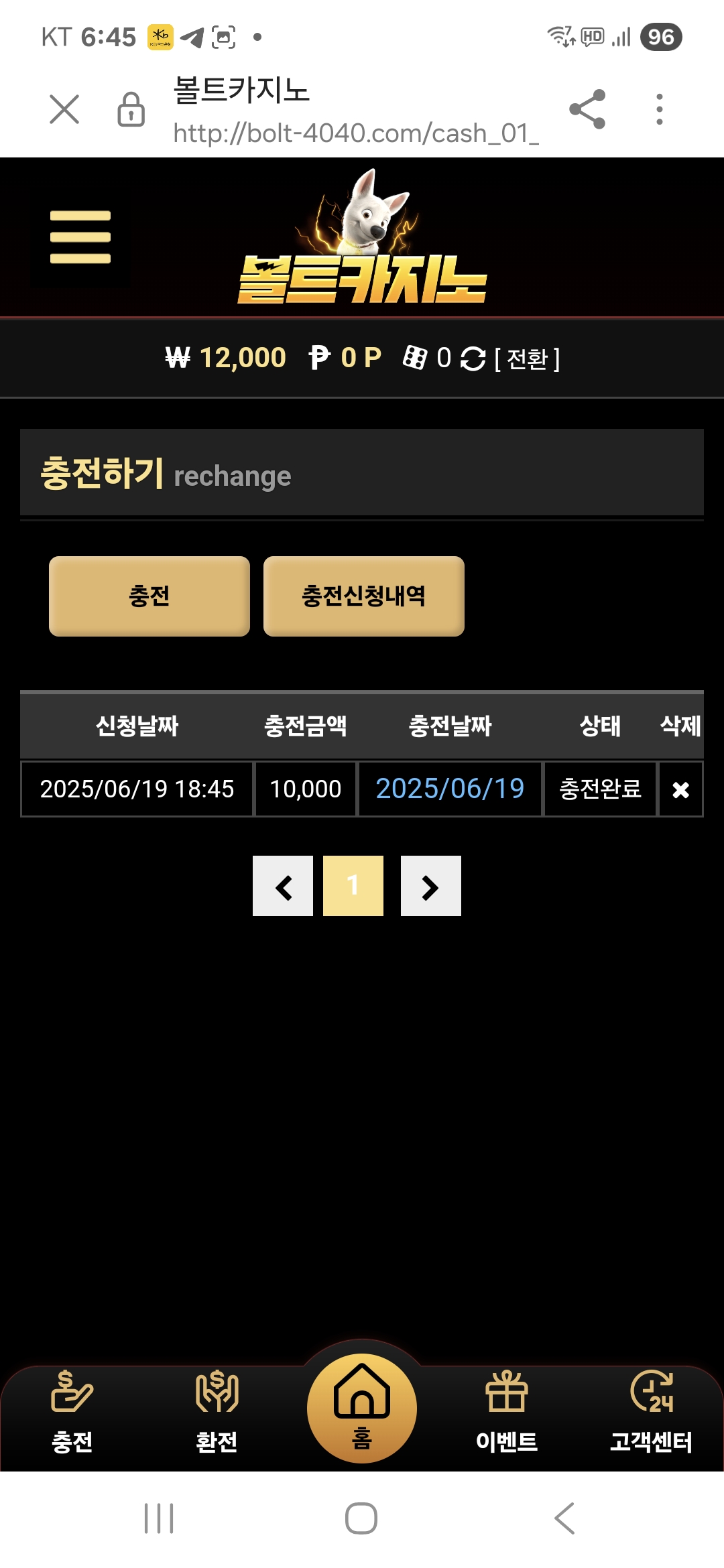Image resolution: width=724 pixels, height=1568 pixels.
Task: Tap the system back button
Action: click(x=564, y=1518)
